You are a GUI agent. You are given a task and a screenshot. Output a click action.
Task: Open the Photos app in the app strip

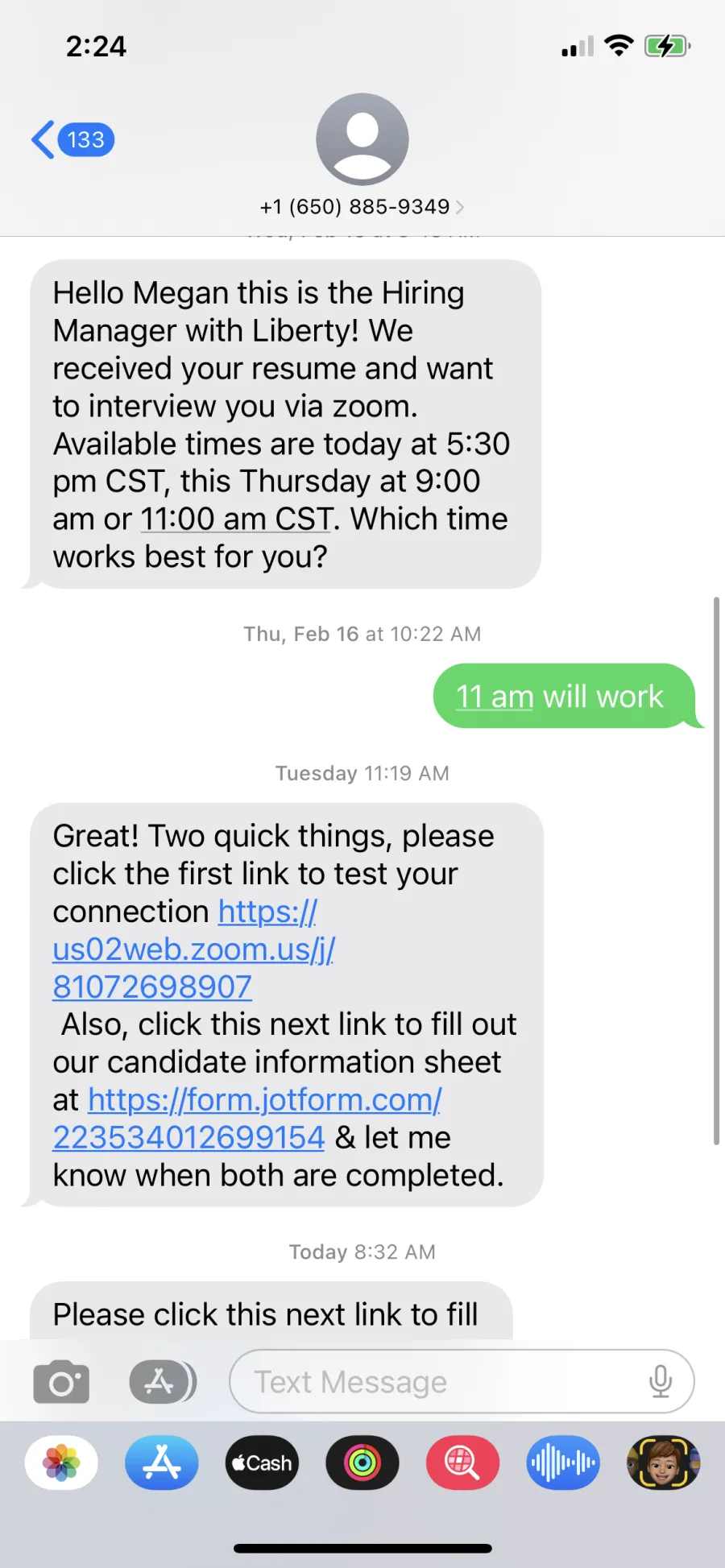(x=61, y=1463)
